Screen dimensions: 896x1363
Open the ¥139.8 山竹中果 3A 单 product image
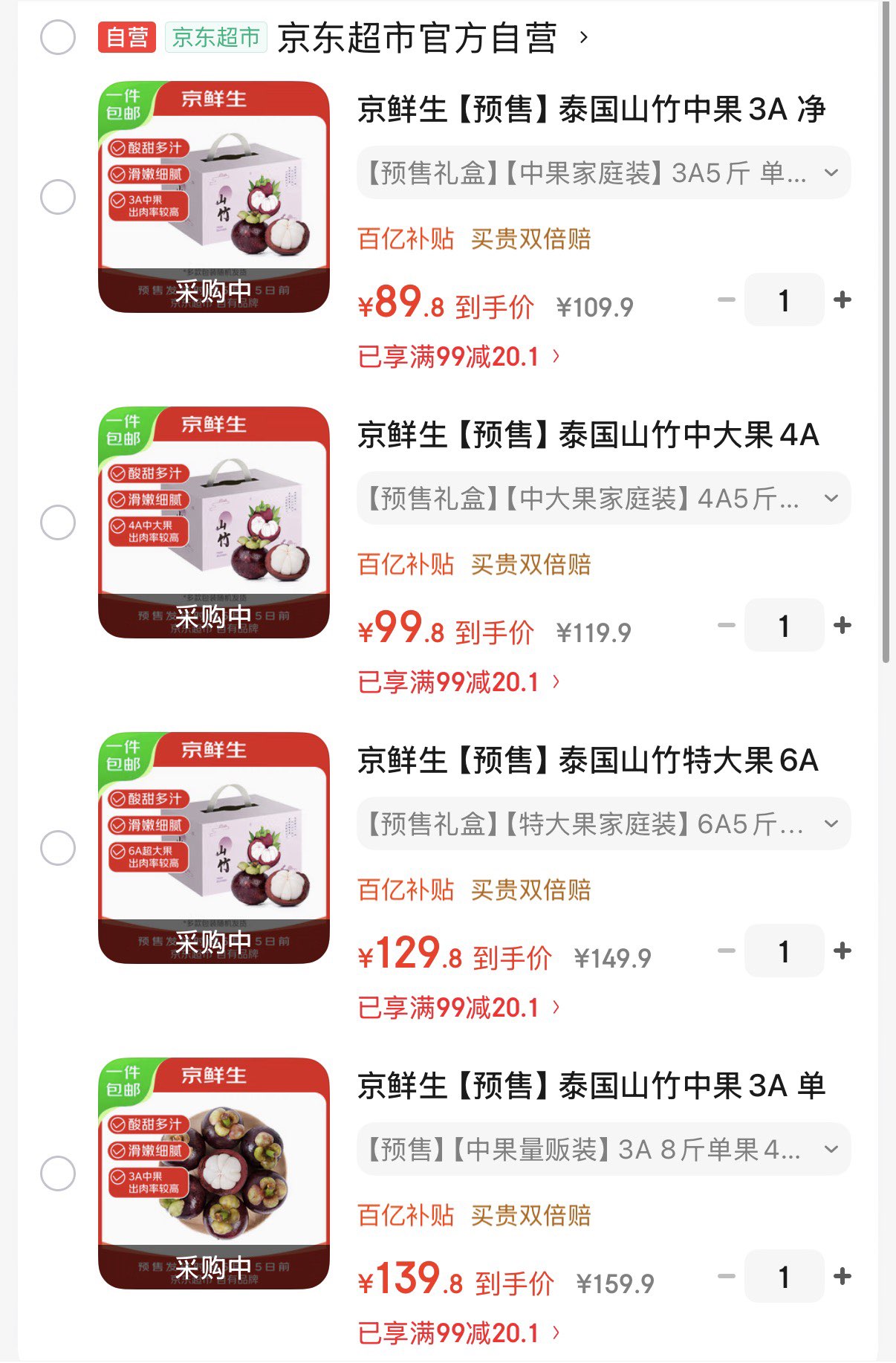coord(214,1173)
